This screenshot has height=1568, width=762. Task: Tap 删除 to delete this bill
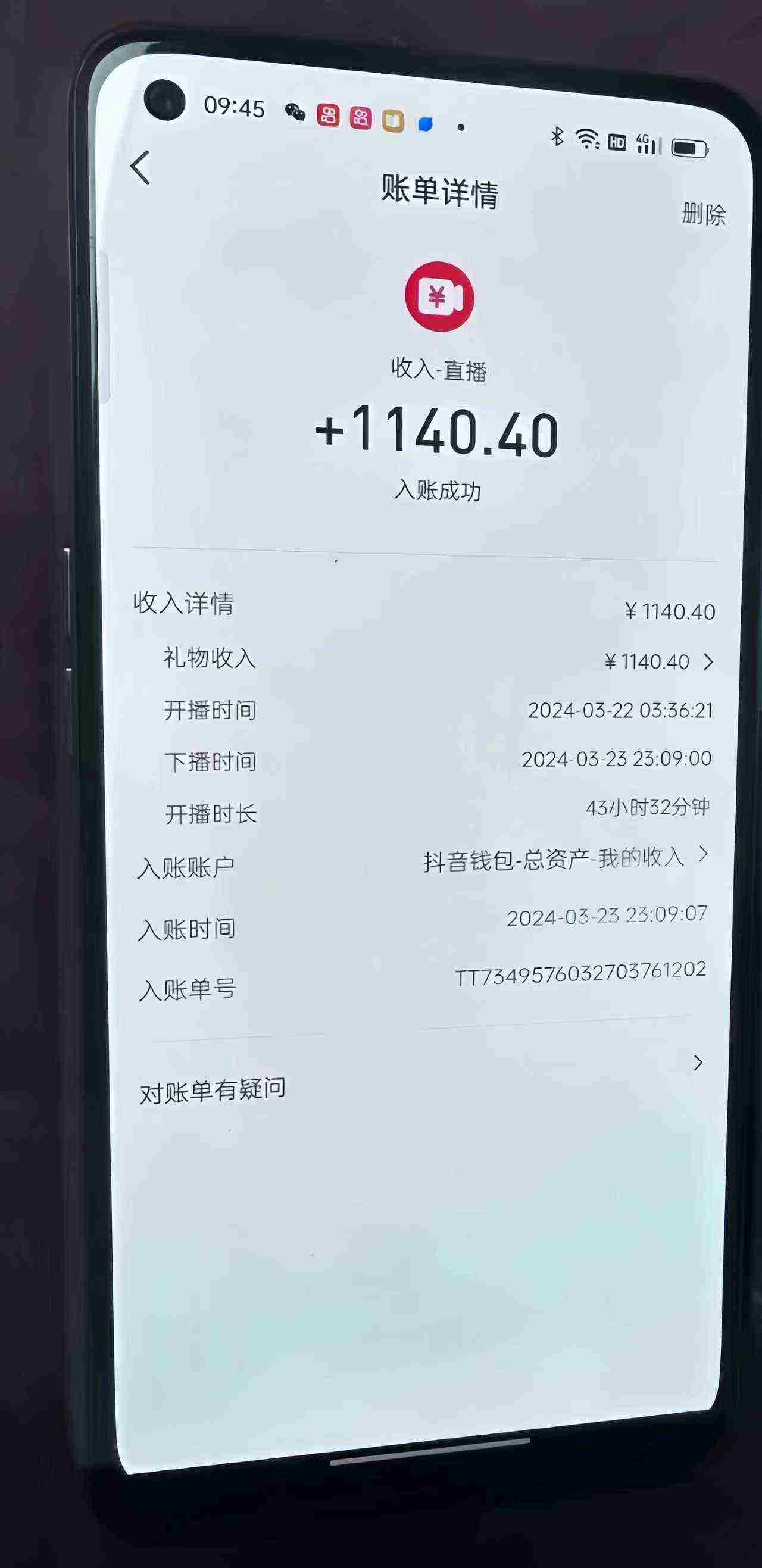pos(703,214)
